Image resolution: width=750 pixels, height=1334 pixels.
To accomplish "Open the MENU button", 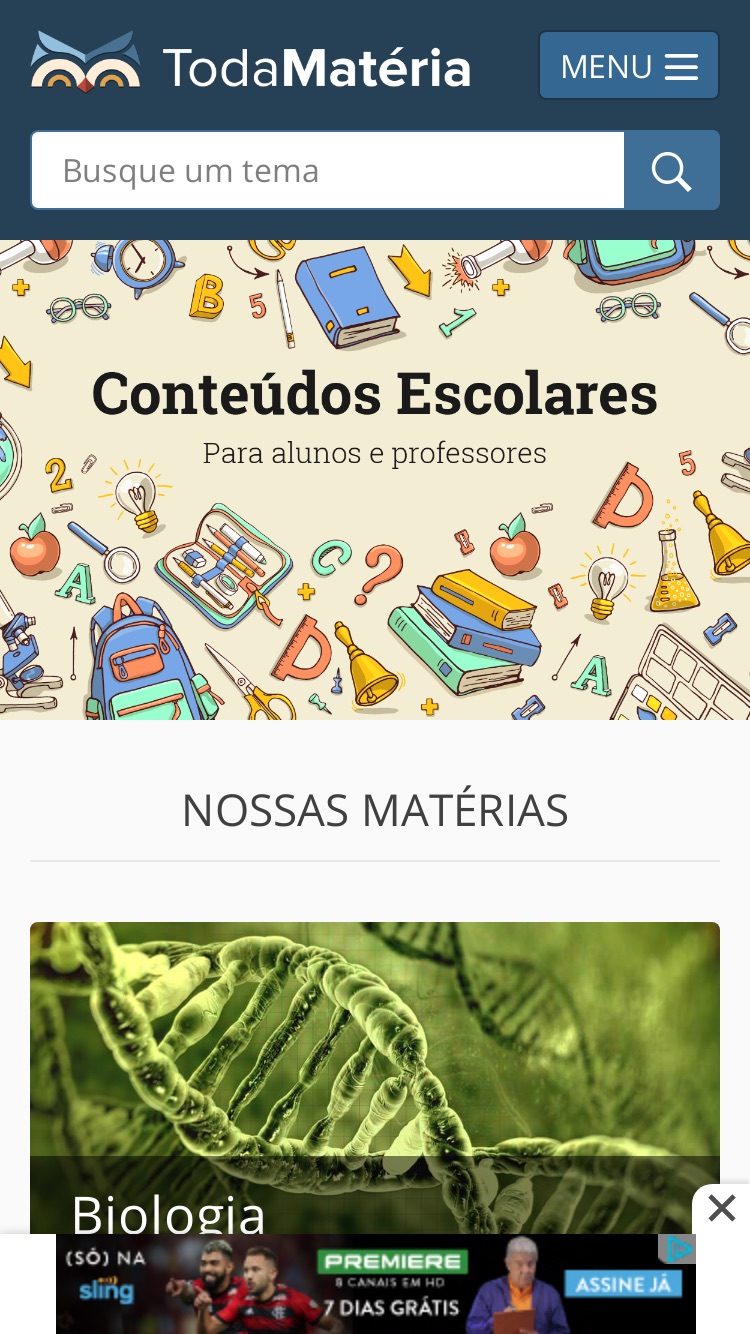I will click(629, 65).
